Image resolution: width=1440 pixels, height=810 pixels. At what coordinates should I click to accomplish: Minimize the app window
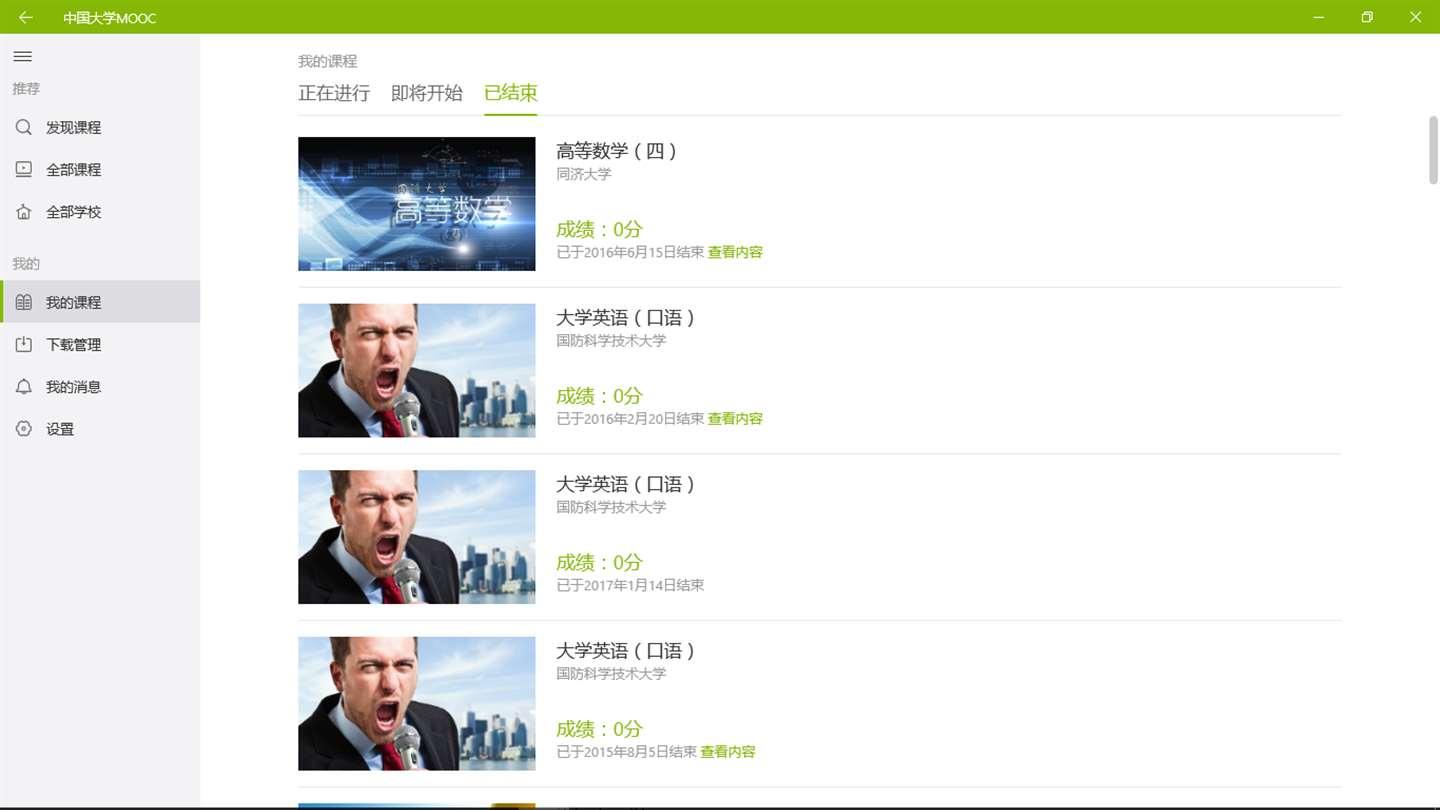pyautogui.click(x=1319, y=17)
